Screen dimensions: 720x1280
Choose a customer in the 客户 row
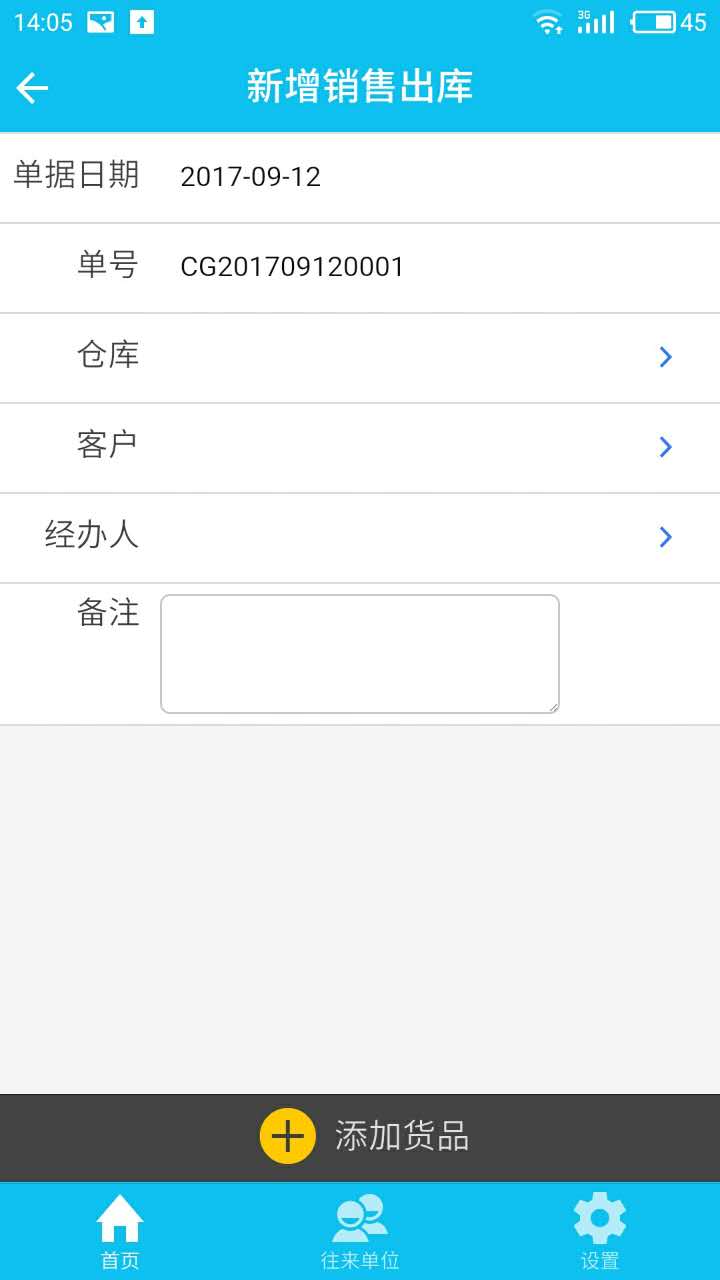[x=360, y=448]
